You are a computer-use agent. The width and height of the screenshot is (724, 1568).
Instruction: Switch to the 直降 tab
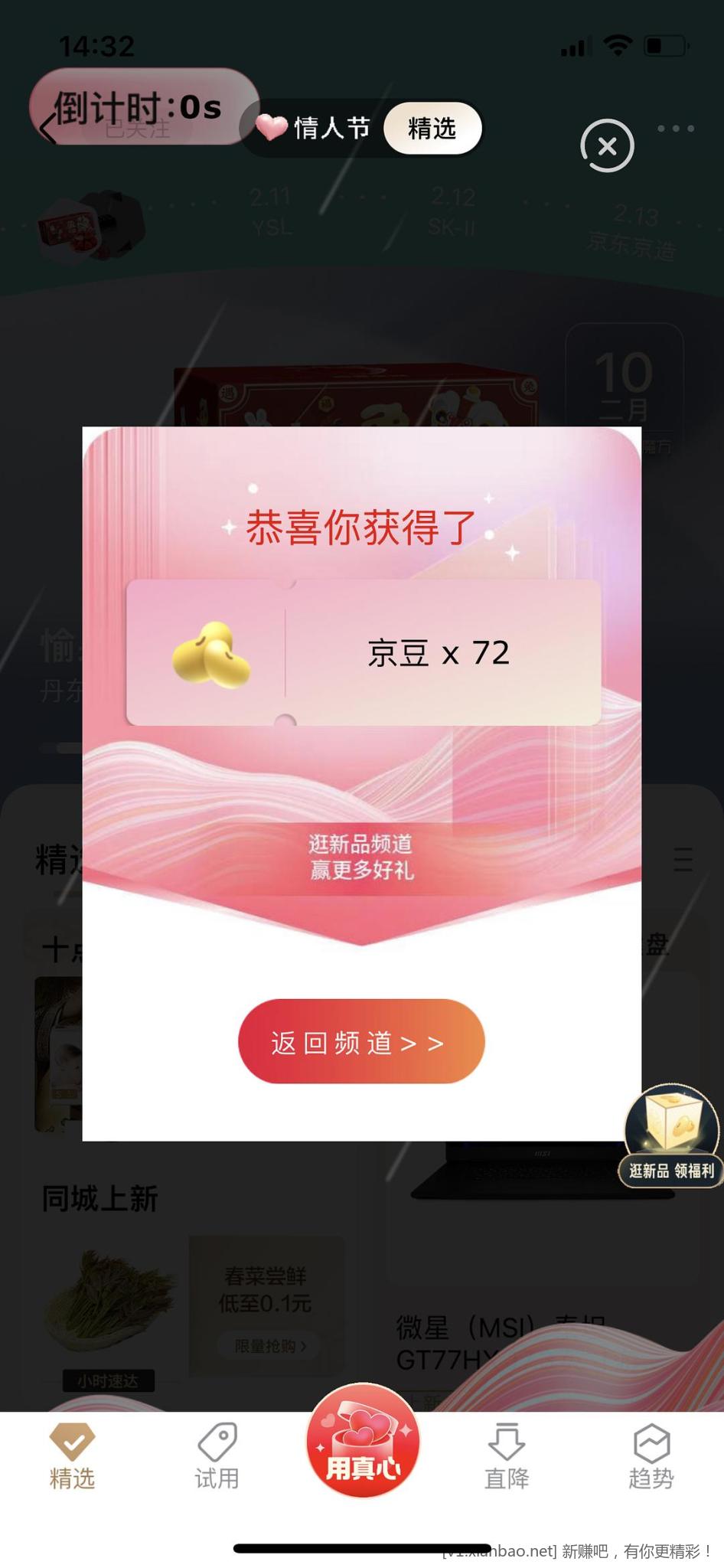pyautogui.click(x=506, y=1457)
